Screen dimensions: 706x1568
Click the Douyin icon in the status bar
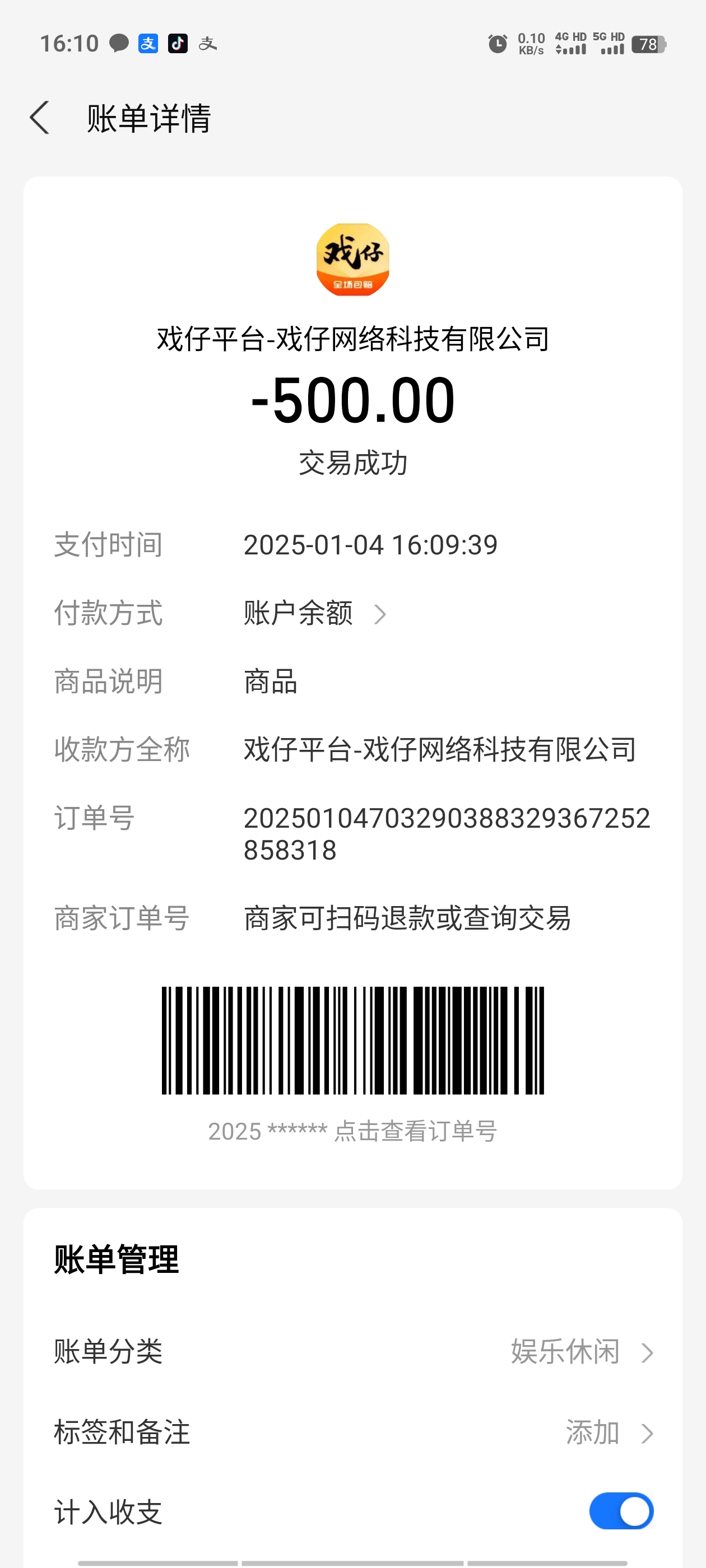pyautogui.click(x=177, y=44)
